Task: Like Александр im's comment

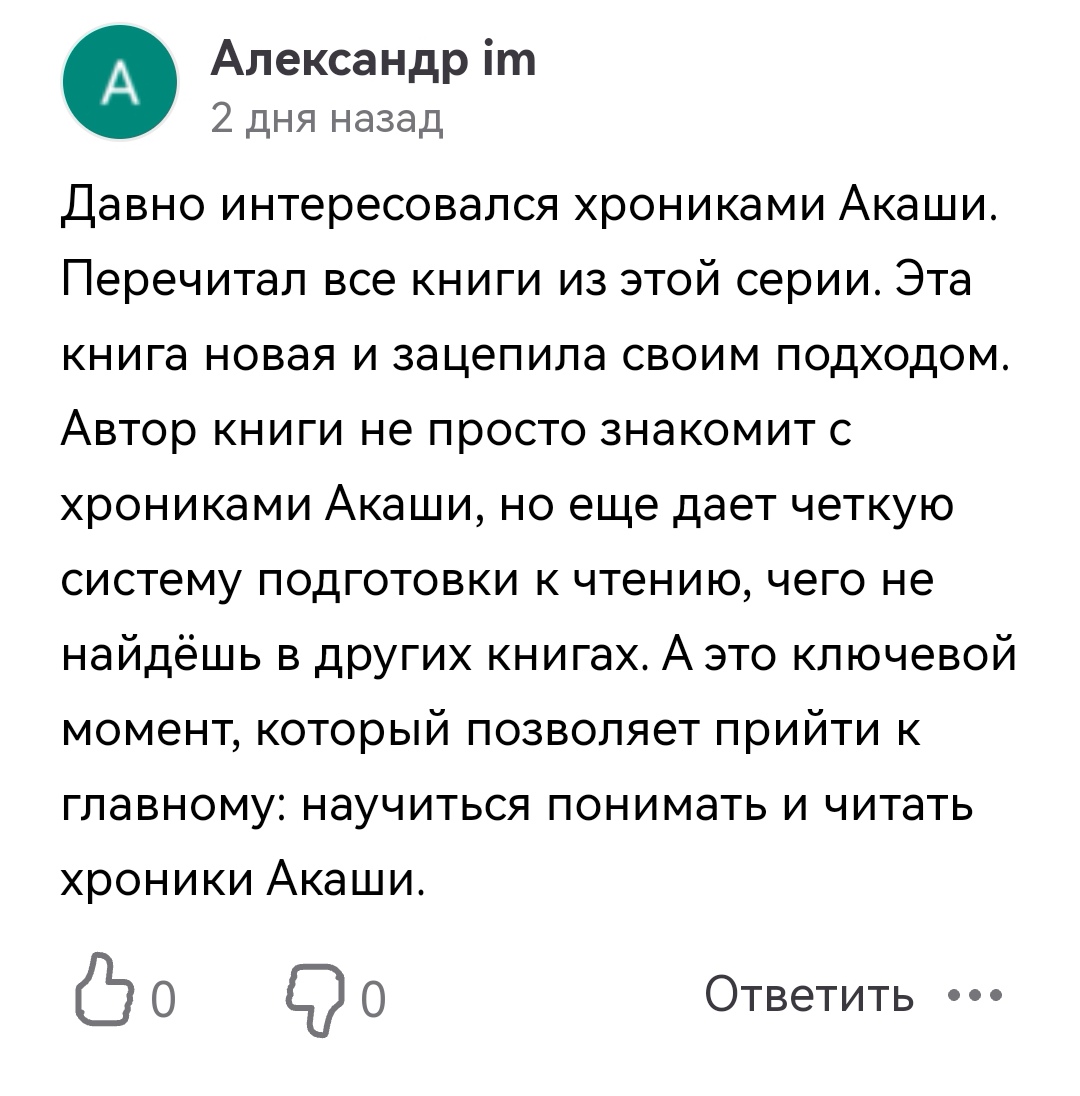Action: [103, 992]
